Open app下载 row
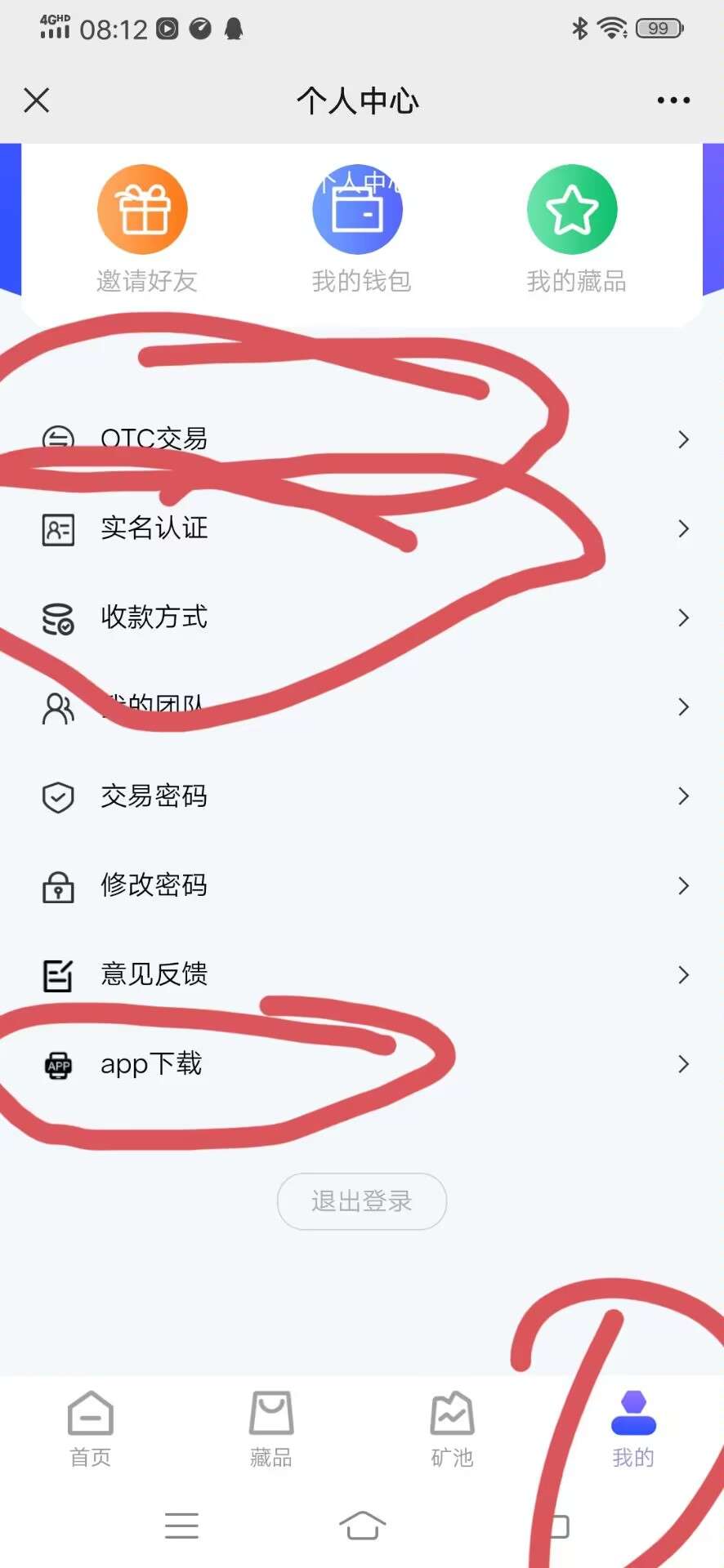The image size is (724, 1568). pos(362,1064)
